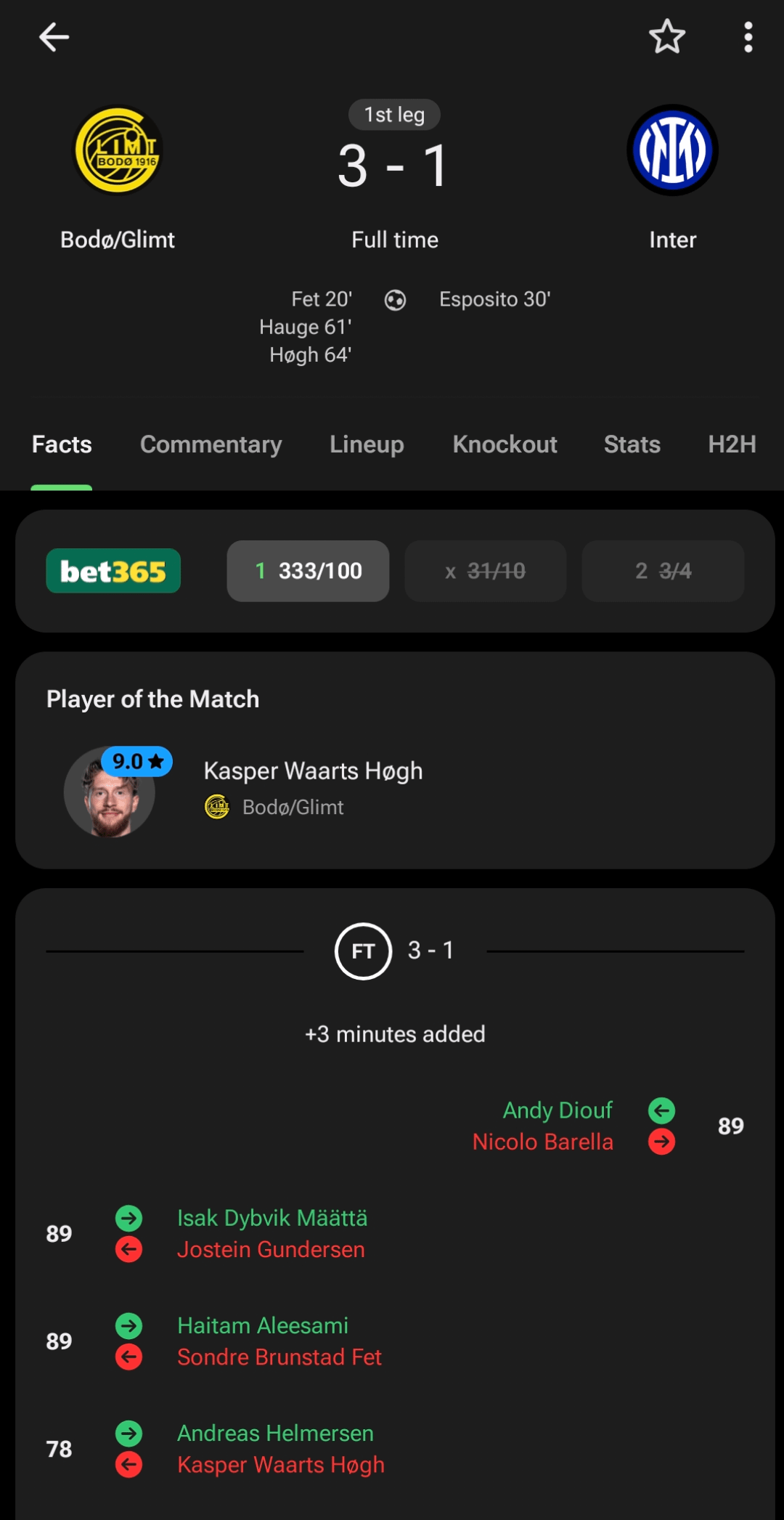Tap away win odds 3/4

(663, 571)
